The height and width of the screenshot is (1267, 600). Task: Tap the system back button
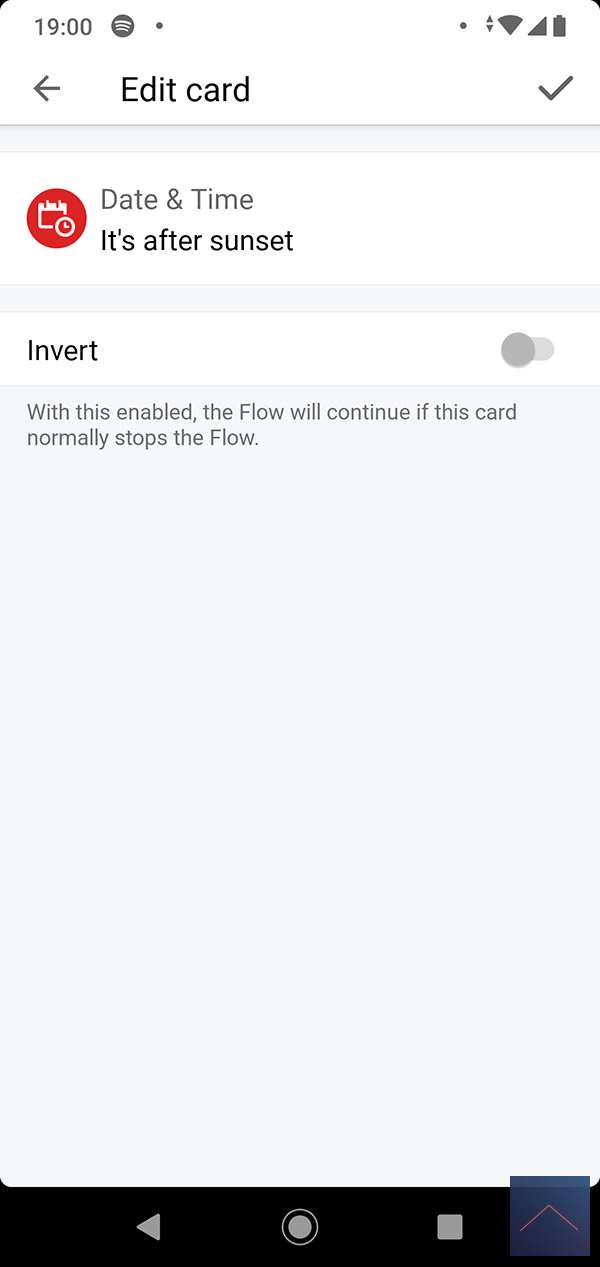tap(149, 1226)
